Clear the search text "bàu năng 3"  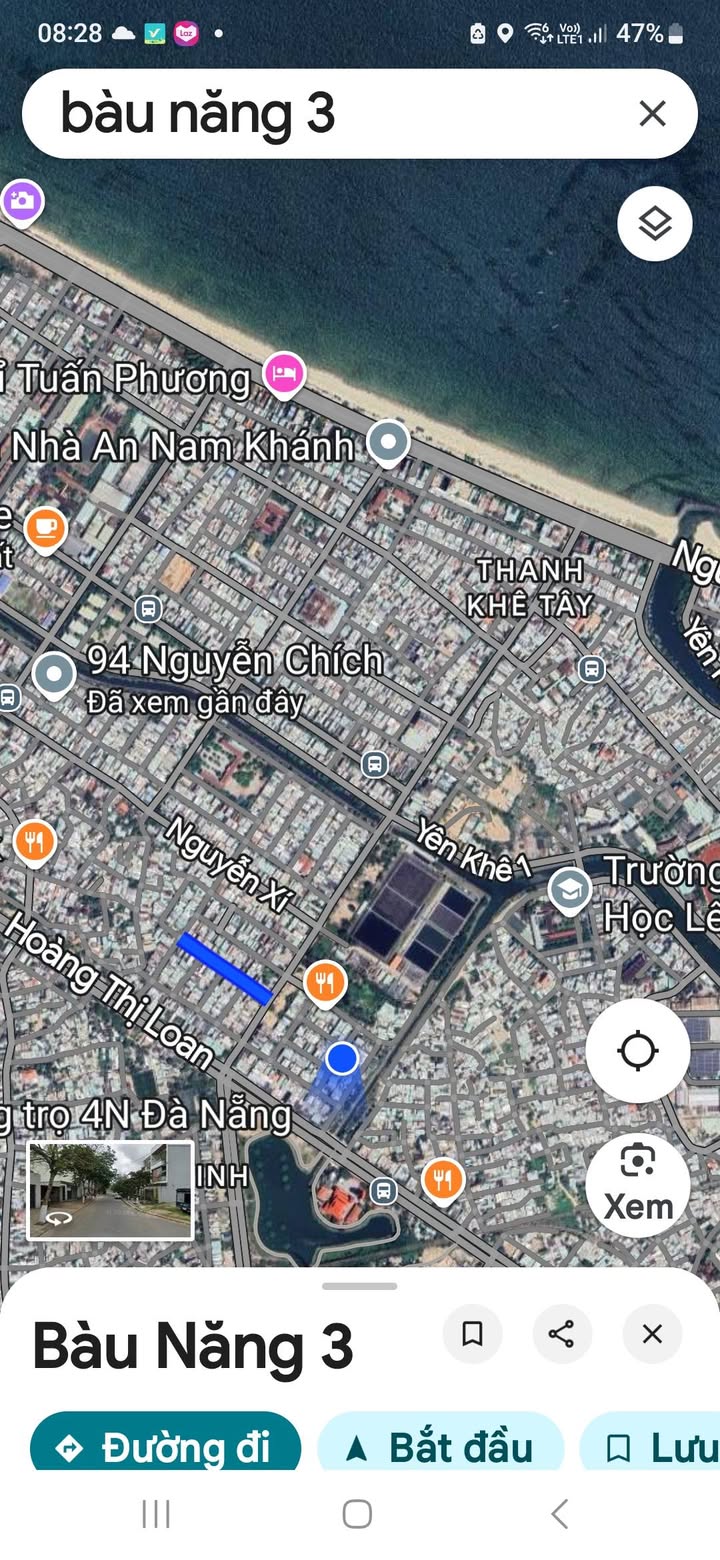click(x=652, y=114)
